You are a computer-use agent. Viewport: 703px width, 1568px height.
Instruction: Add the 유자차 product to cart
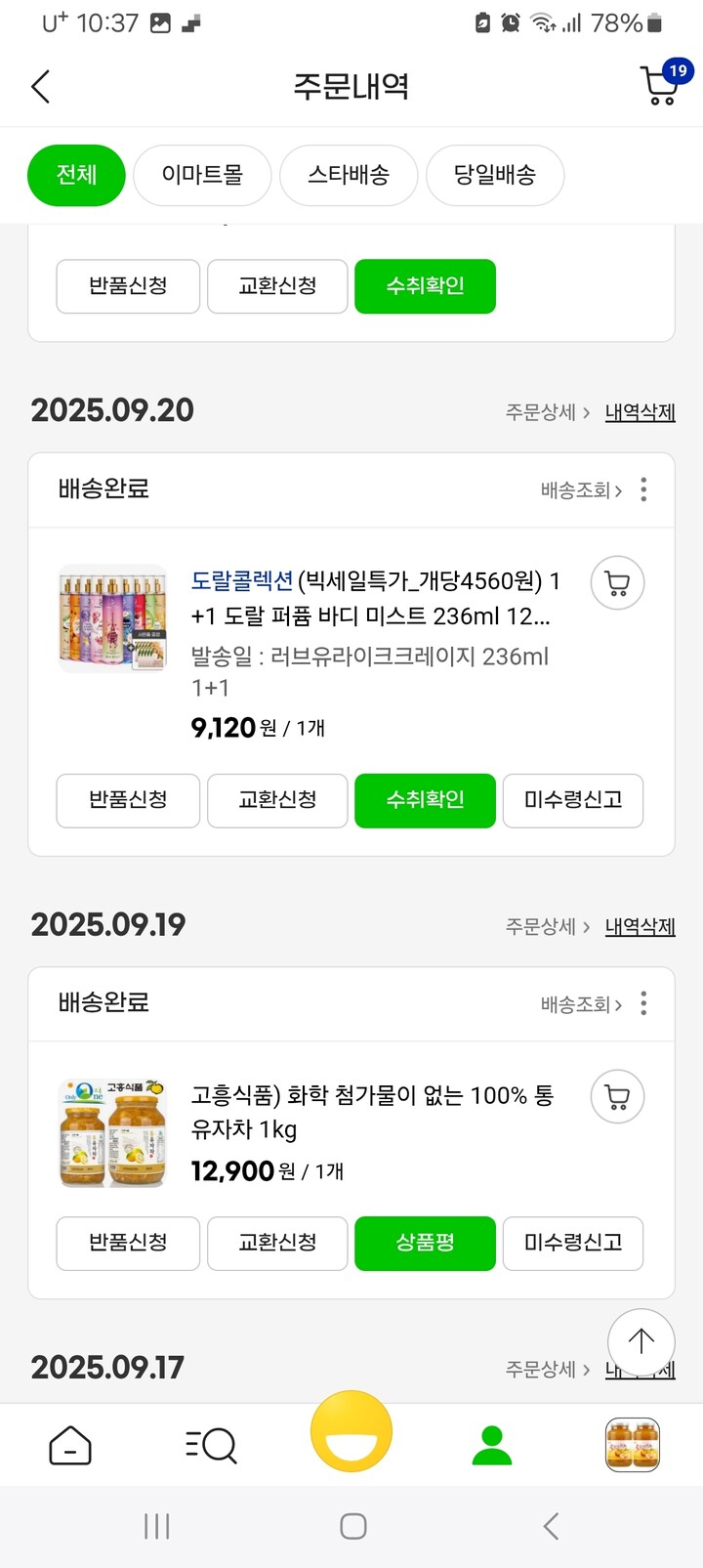[617, 1096]
